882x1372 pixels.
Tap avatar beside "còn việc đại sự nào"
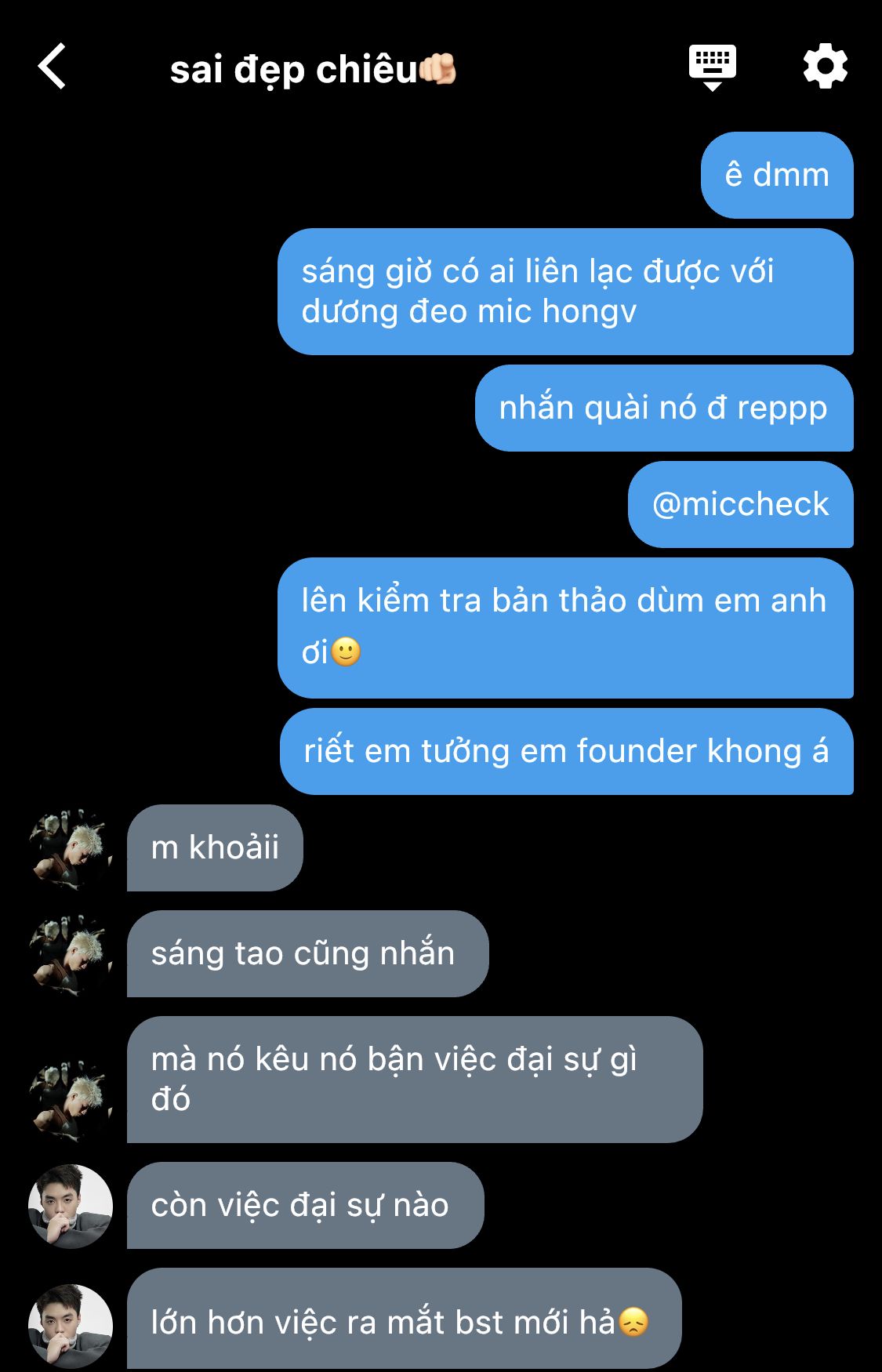71,1206
